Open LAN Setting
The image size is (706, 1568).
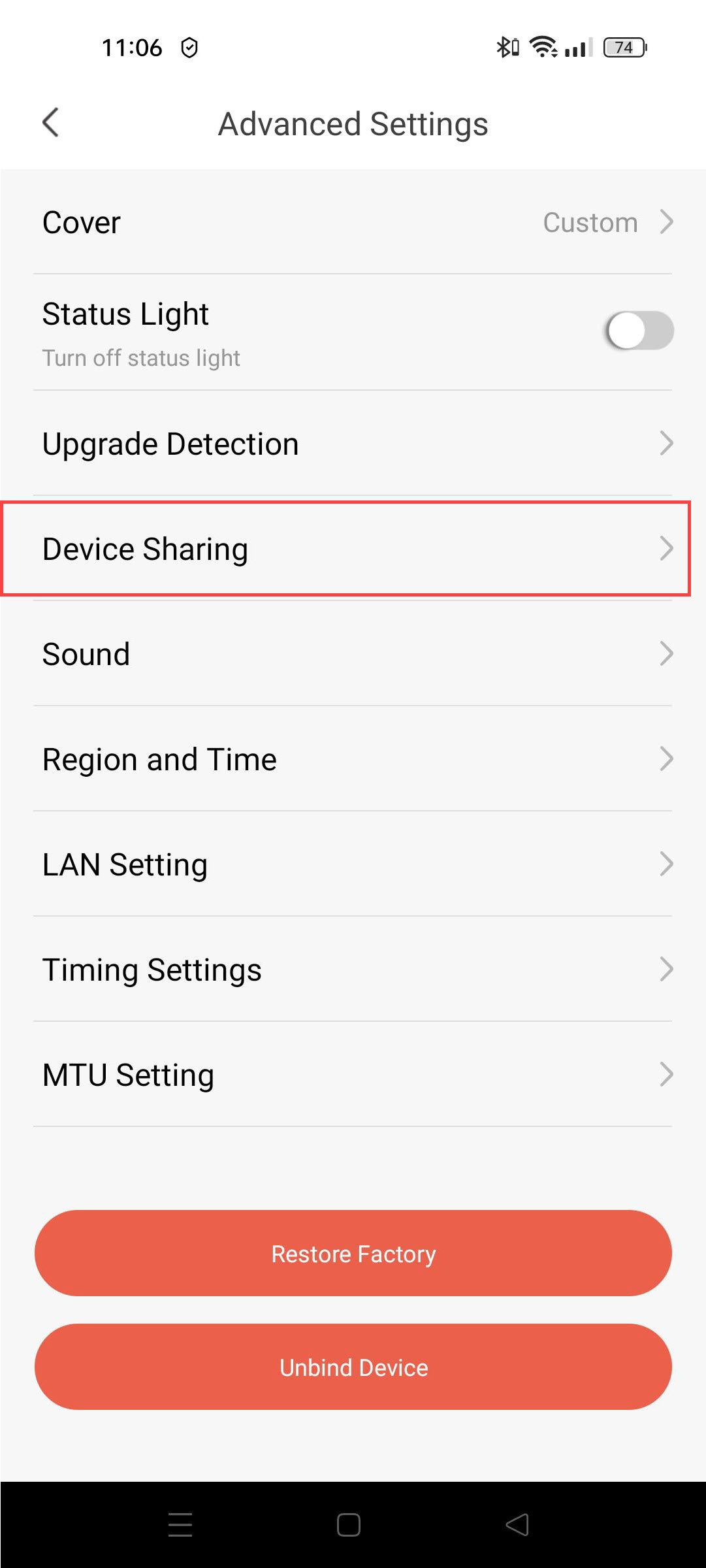pos(353,864)
